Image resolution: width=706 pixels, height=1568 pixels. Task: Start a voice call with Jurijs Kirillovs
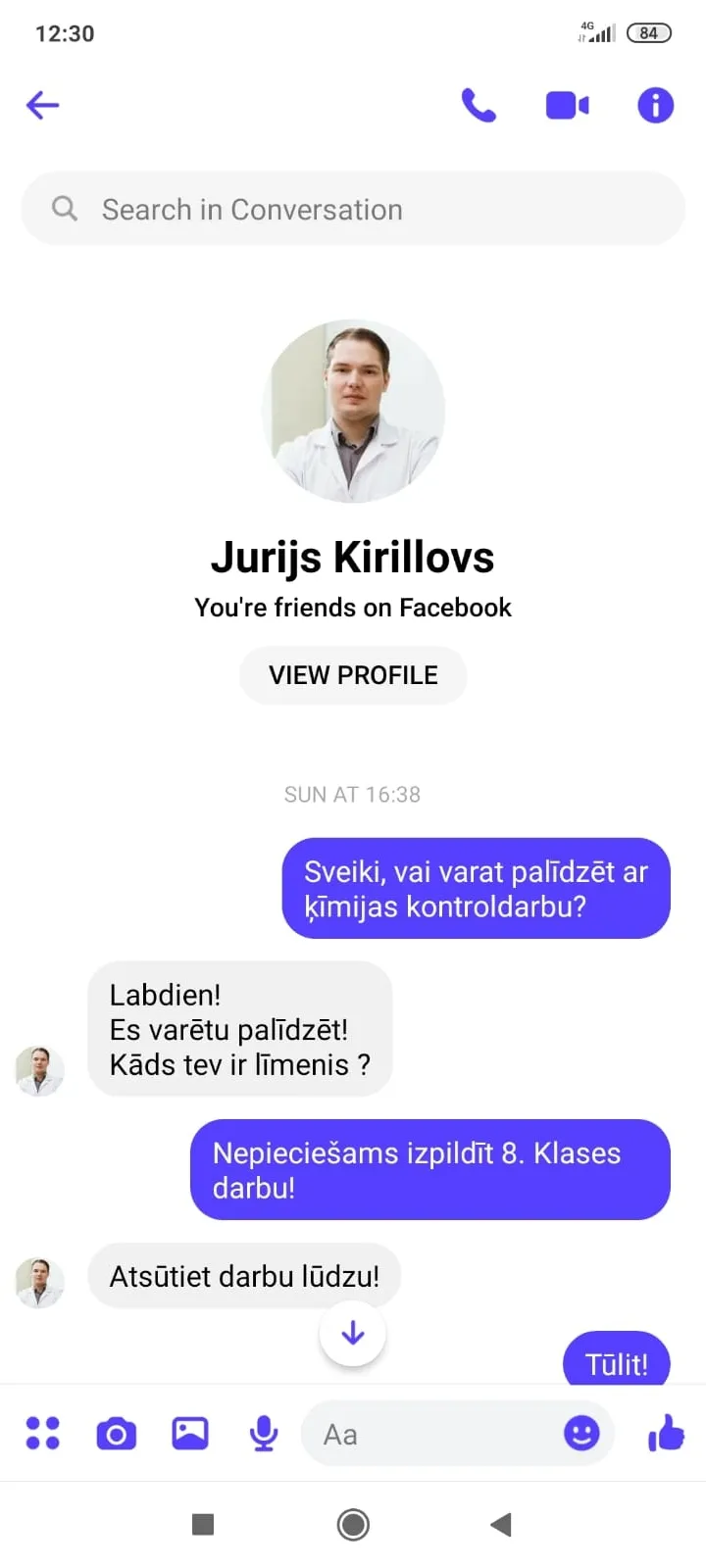[479, 105]
